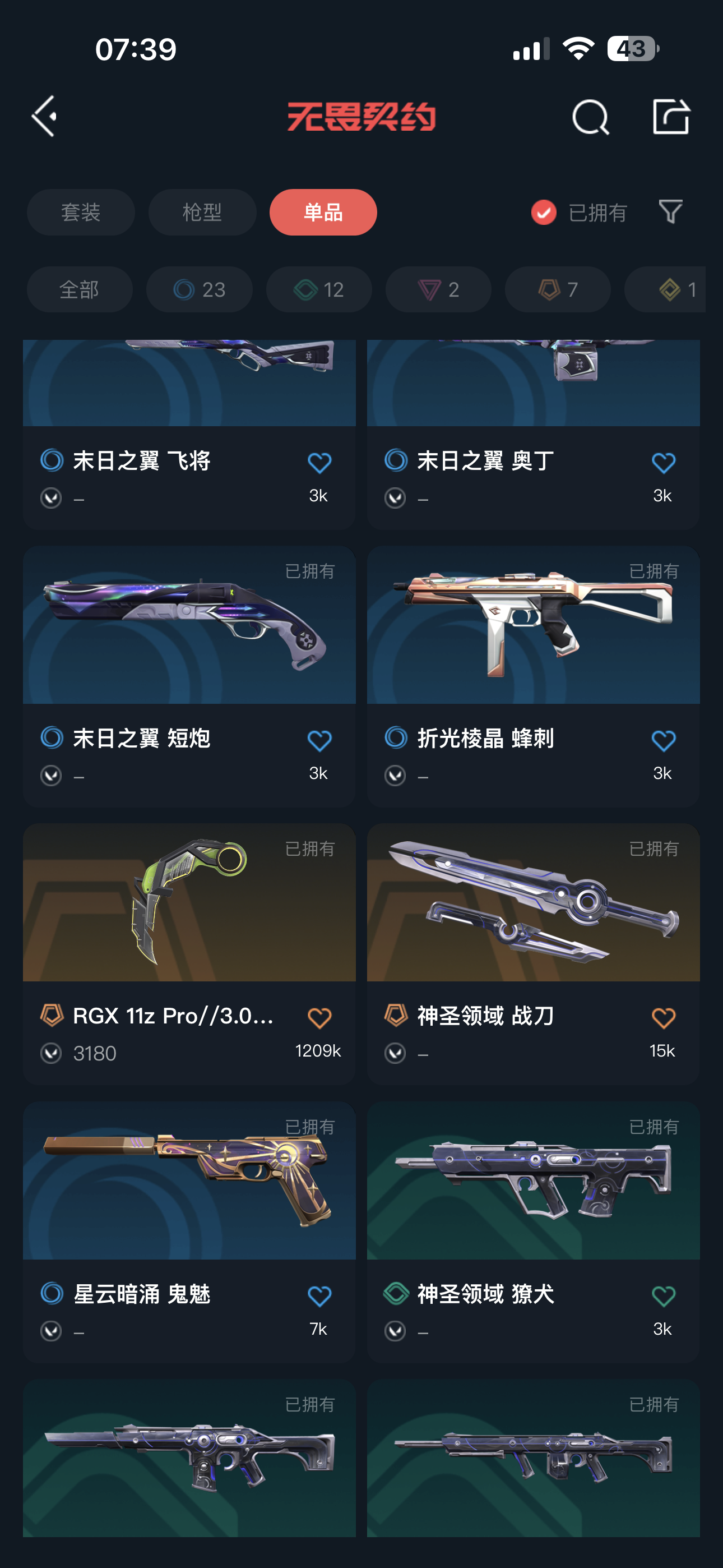Like the 末日之翼 奥丁 skin
The height and width of the screenshot is (1568, 723).
(662, 463)
